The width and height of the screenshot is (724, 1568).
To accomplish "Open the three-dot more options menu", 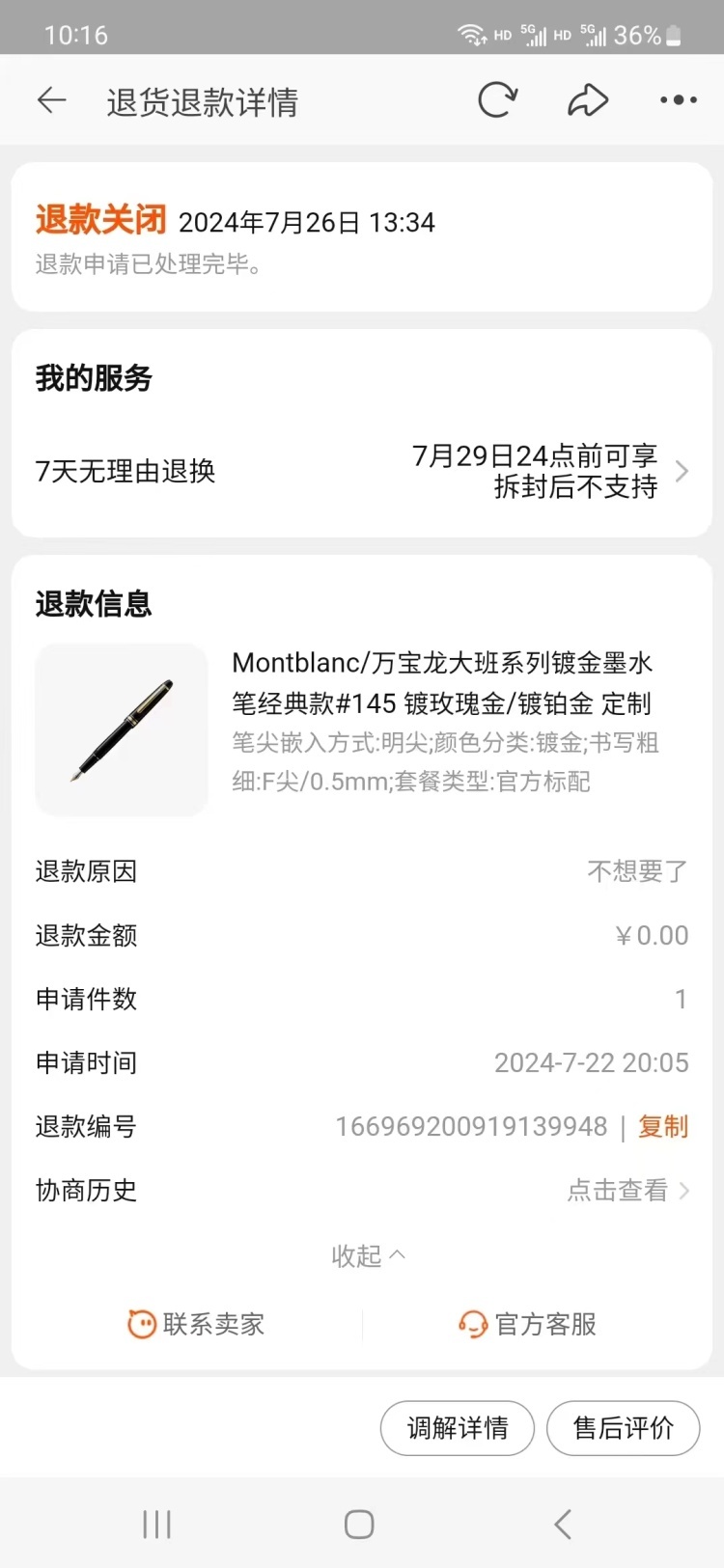I will click(677, 99).
